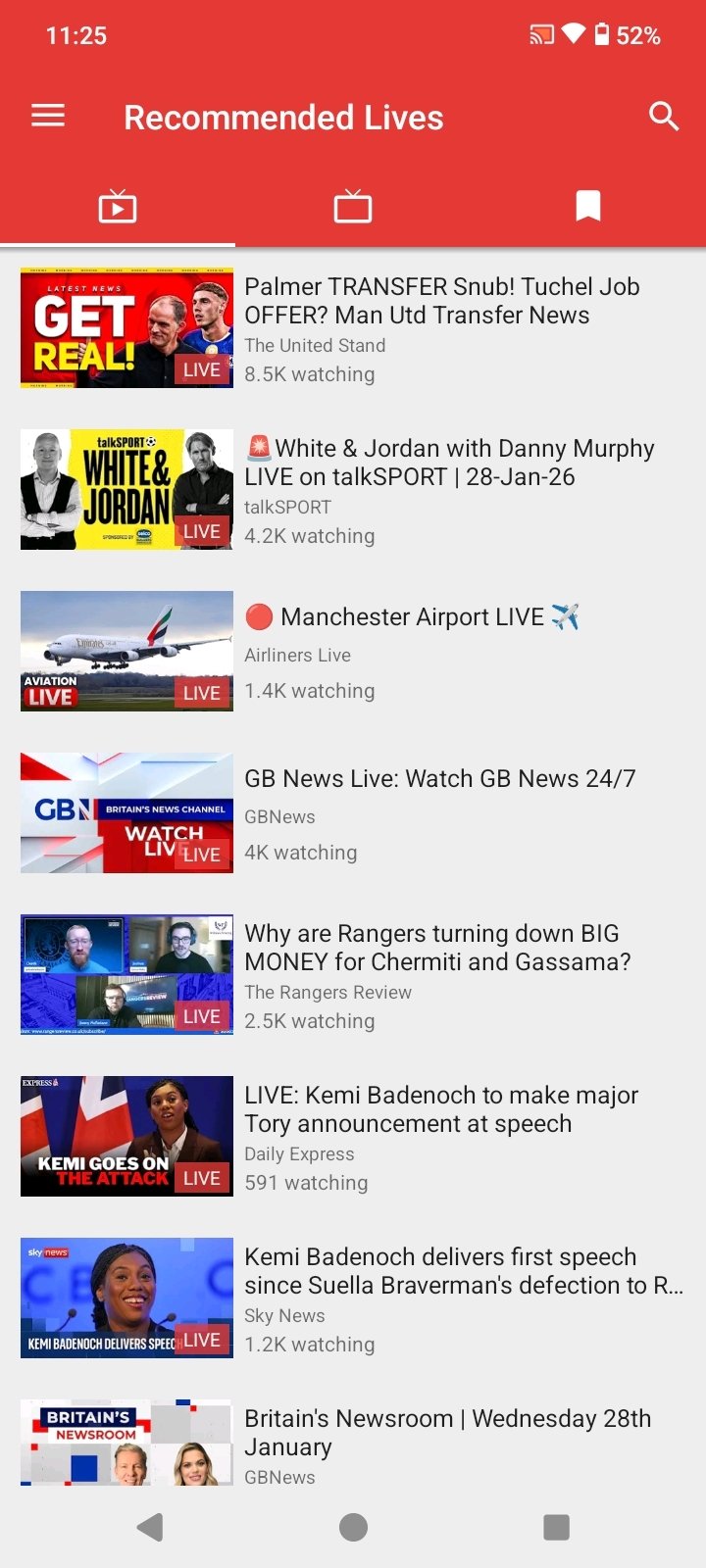
Task: Go to the system home screen
Action: pyautogui.click(x=353, y=1527)
